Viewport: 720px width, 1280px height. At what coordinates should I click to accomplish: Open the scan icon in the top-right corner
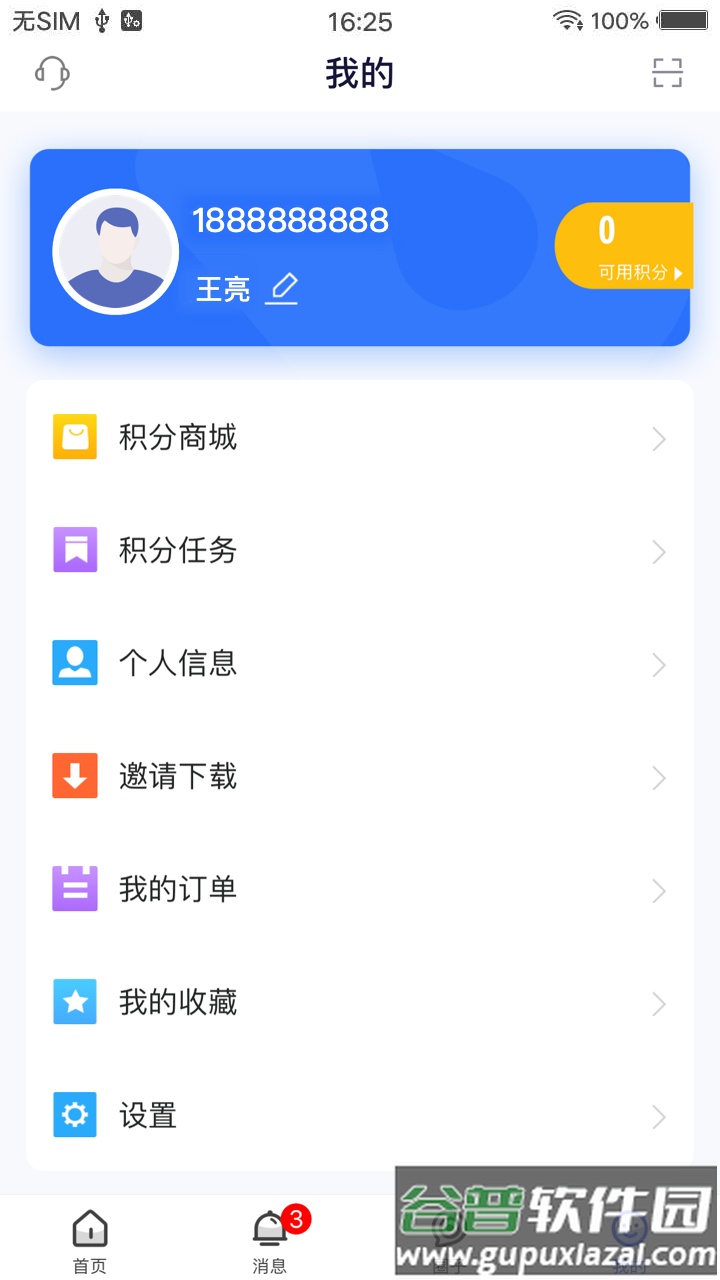tap(667, 73)
